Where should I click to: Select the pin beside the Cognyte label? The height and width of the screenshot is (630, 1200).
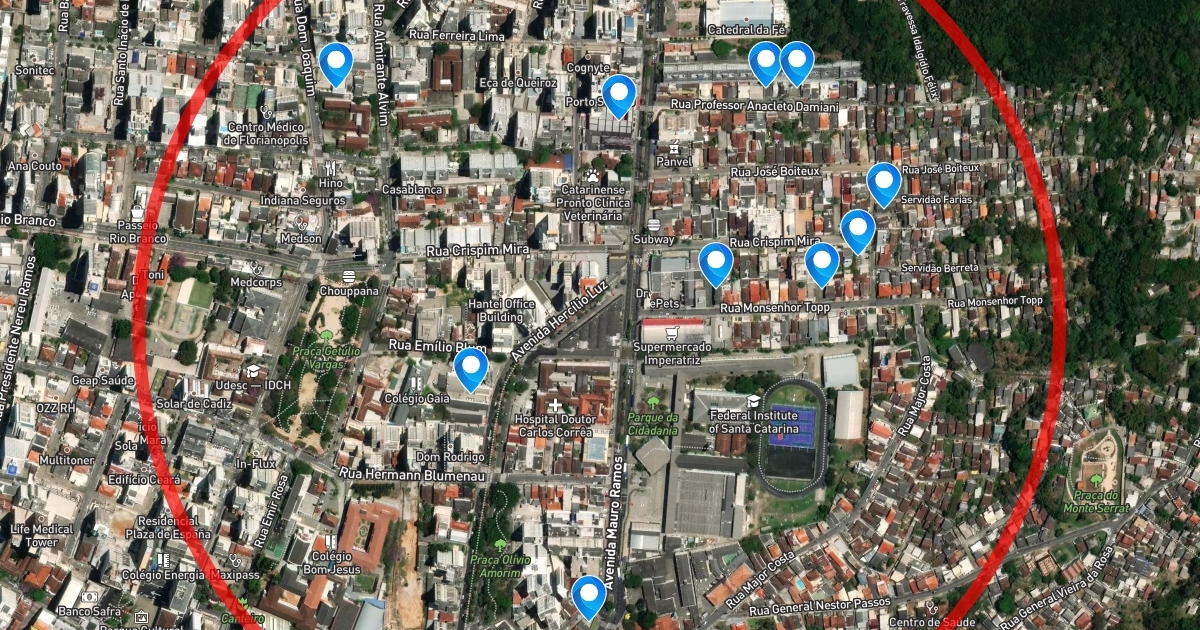pyautogui.click(x=619, y=95)
